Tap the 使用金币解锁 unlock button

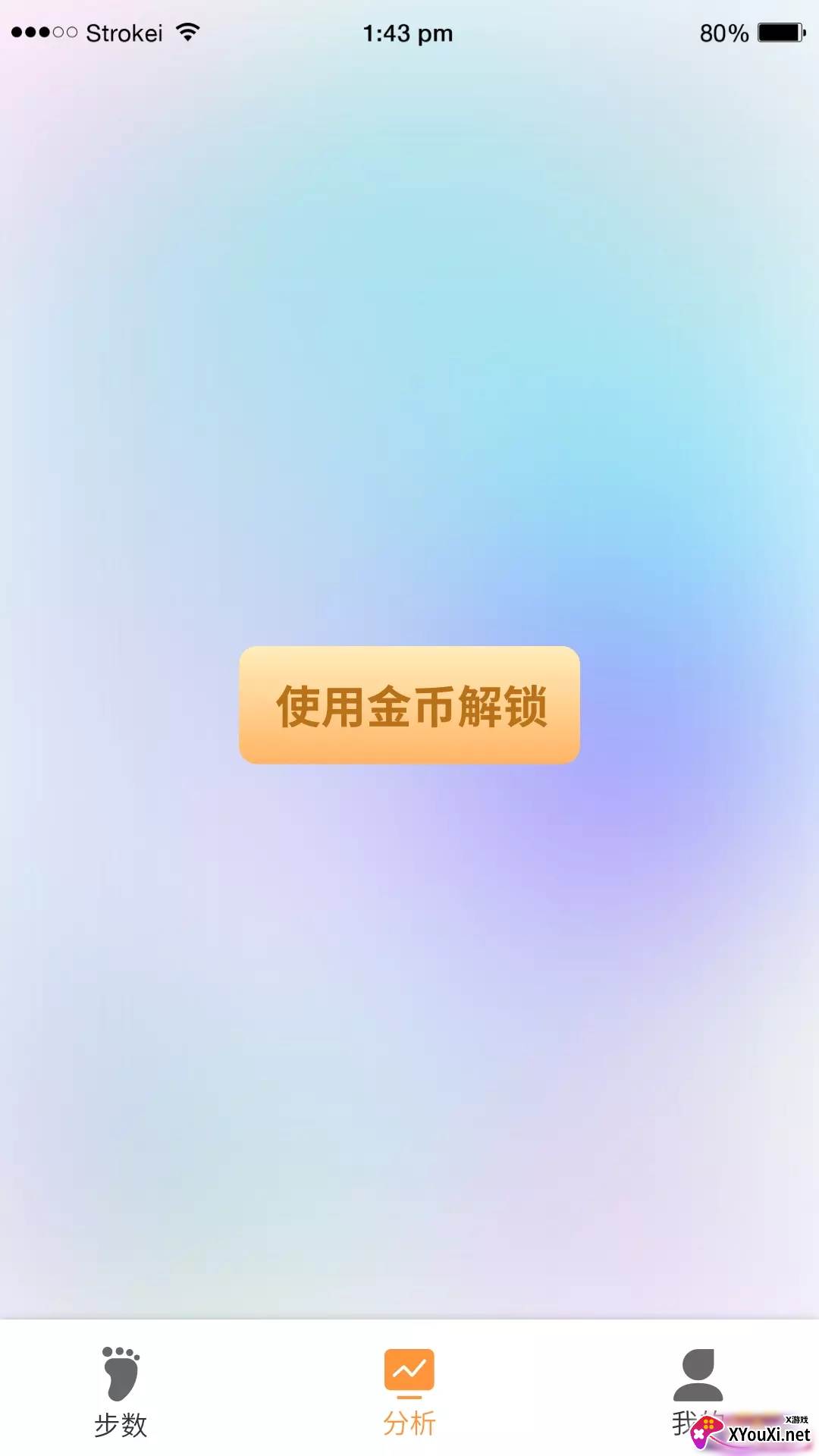click(409, 705)
